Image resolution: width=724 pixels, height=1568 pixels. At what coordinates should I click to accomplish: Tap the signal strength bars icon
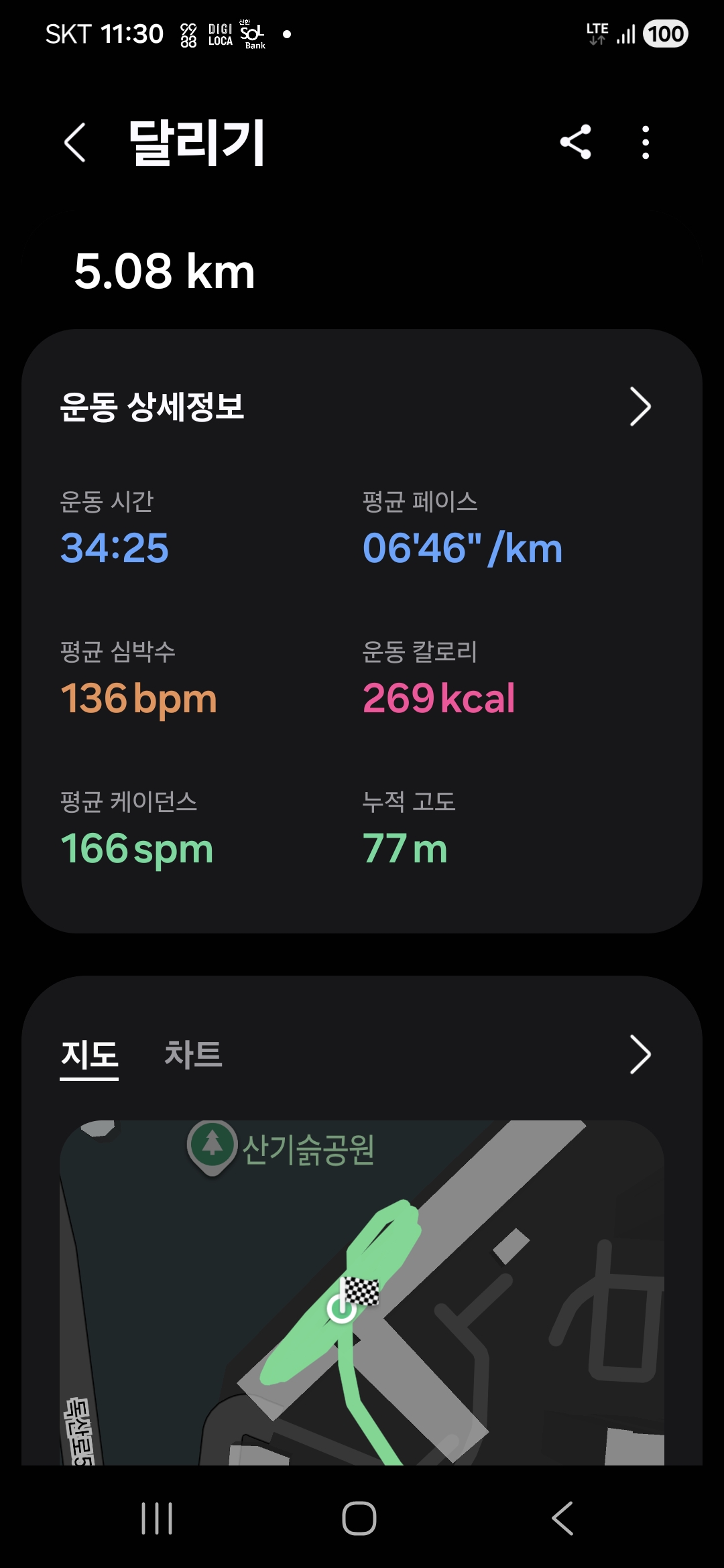[x=623, y=32]
